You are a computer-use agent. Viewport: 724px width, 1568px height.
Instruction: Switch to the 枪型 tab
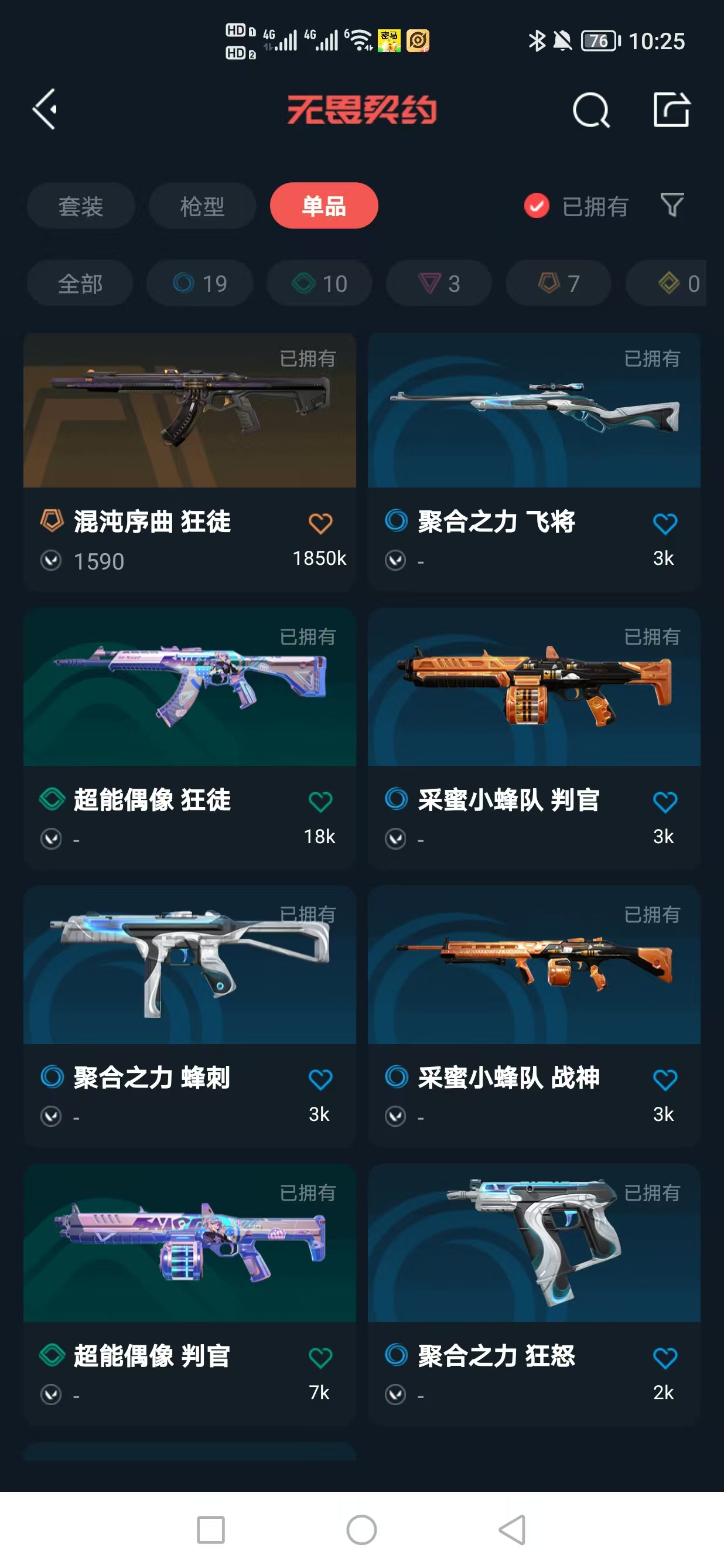click(x=202, y=206)
